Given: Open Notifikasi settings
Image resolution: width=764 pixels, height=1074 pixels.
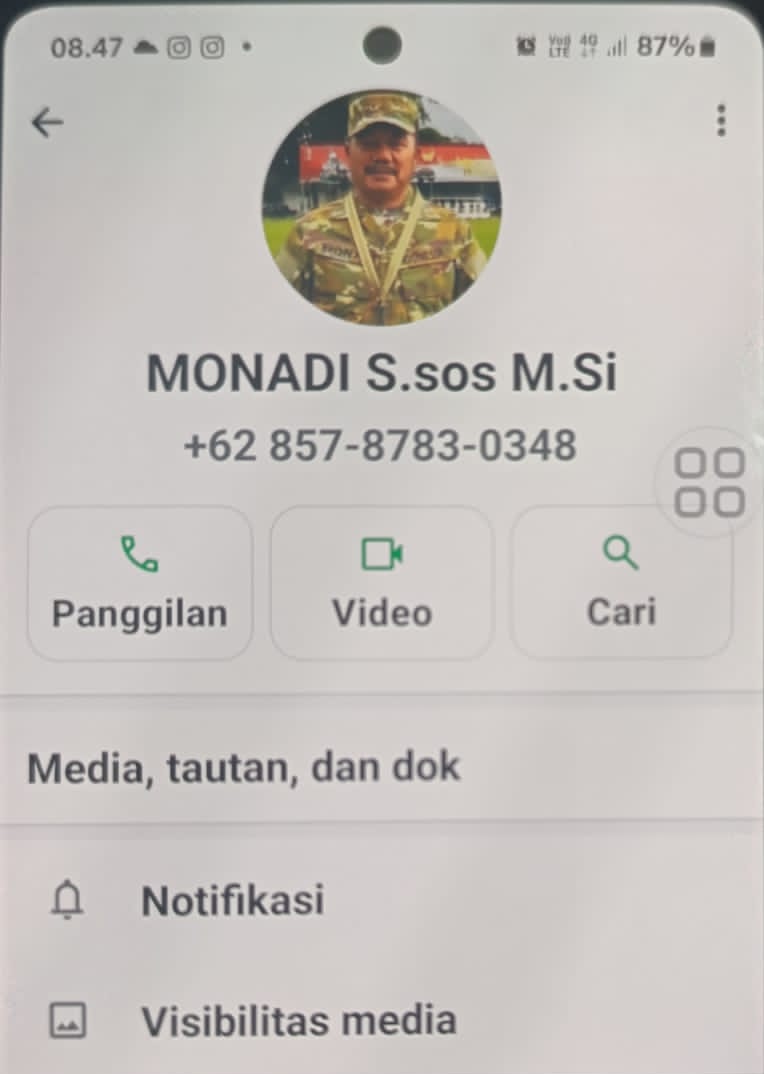Looking at the screenshot, I should tap(232, 900).
